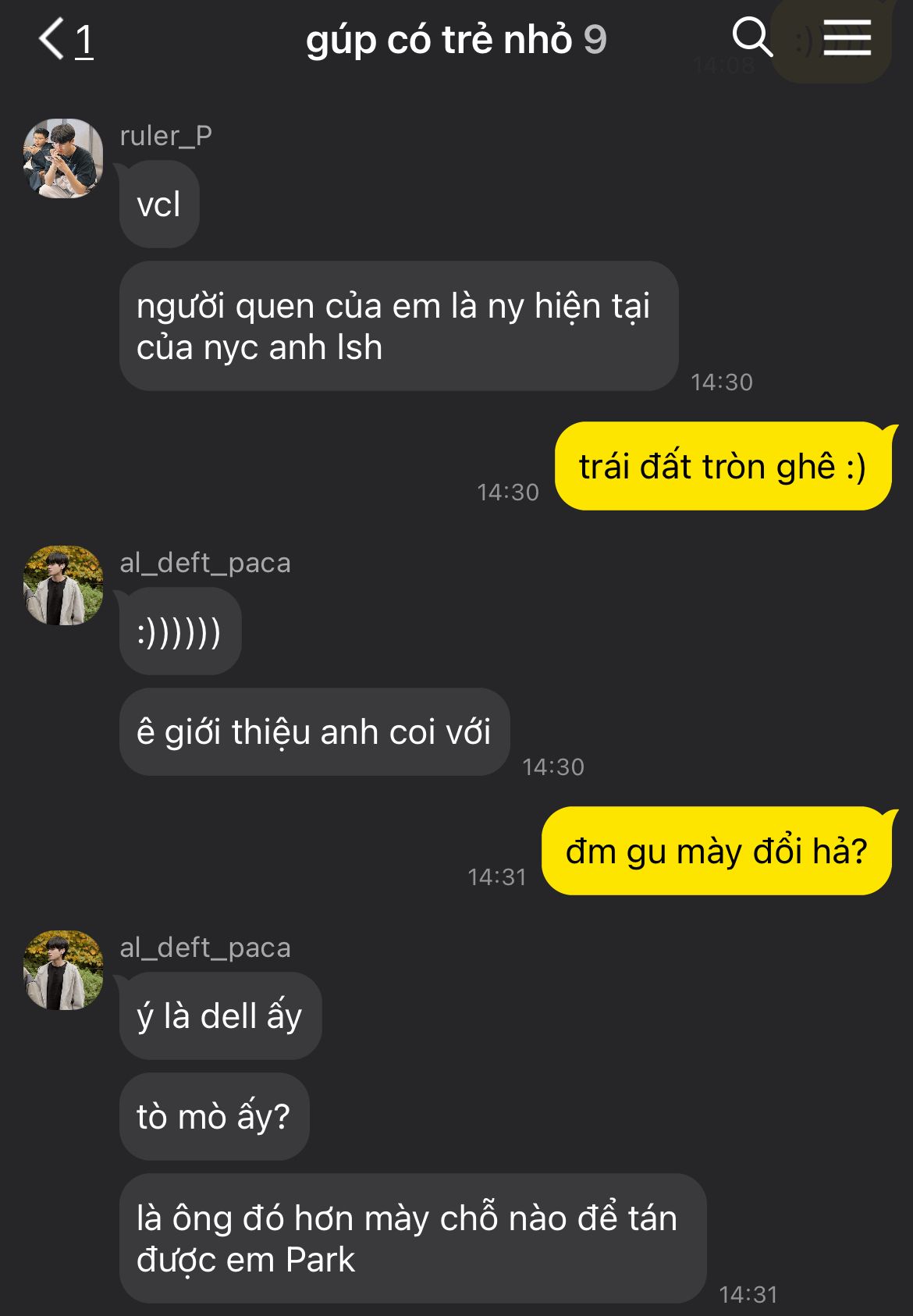Image resolution: width=913 pixels, height=1316 pixels.
Task: Search within this chat
Action: click(x=751, y=37)
